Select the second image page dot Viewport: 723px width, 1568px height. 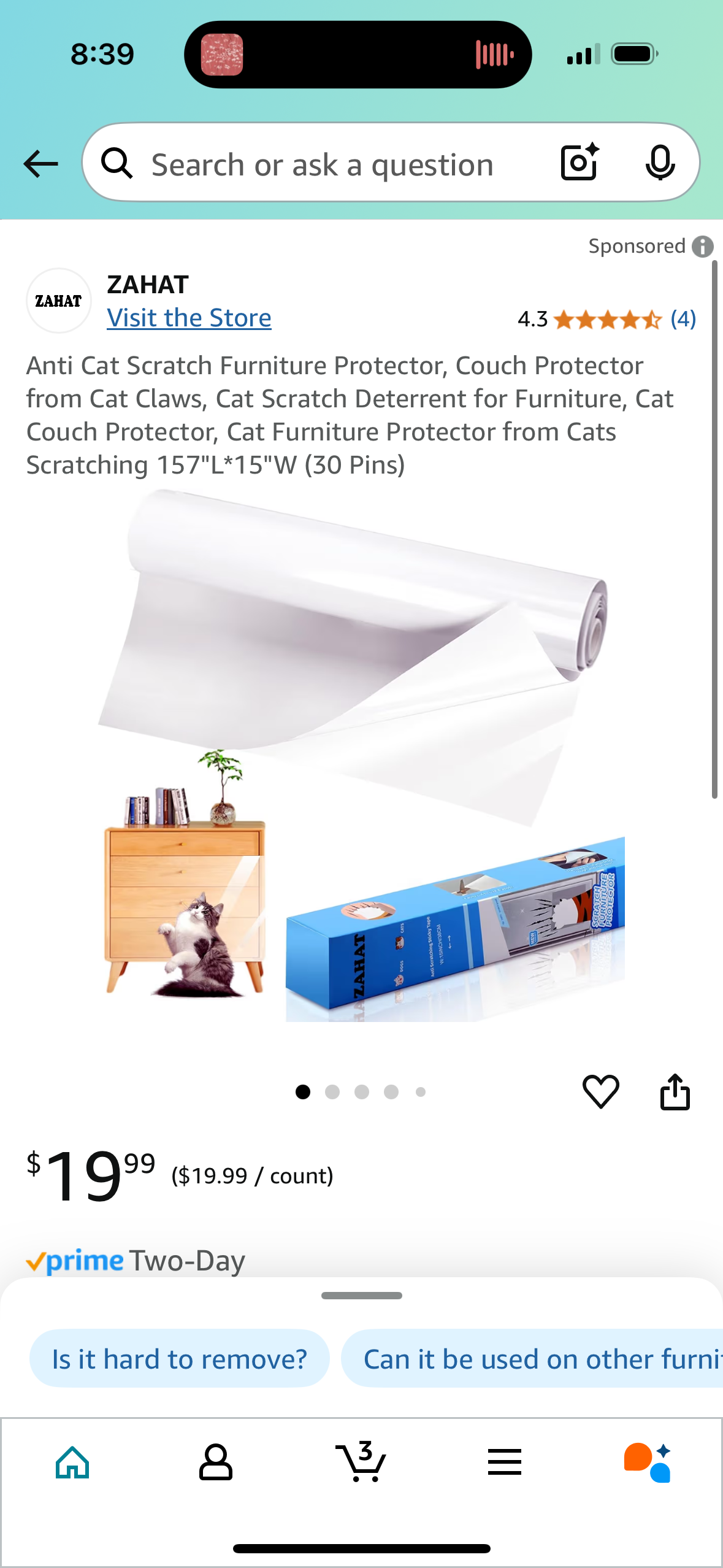click(332, 1092)
